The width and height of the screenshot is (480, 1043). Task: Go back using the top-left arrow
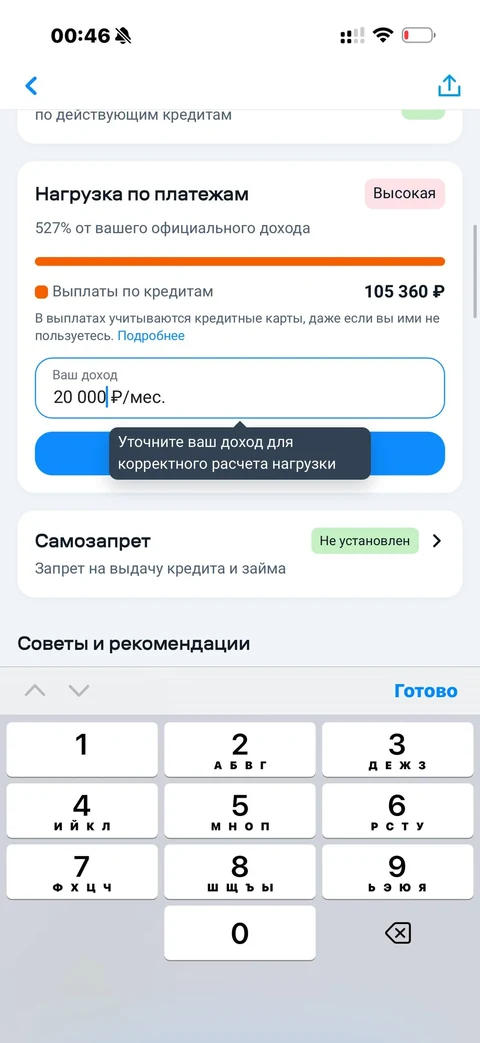click(x=31, y=86)
